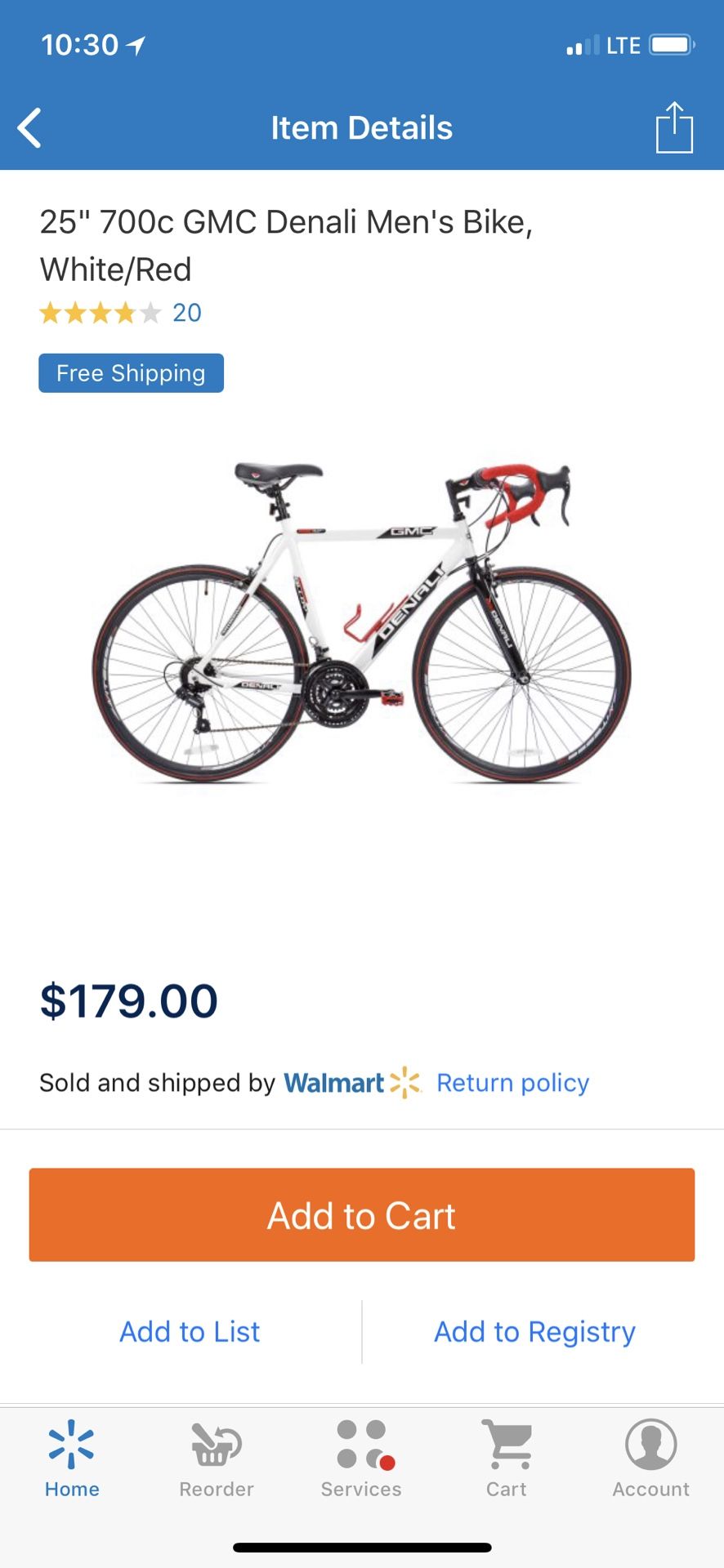Go back using the back arrow

(x=30, y=128)
